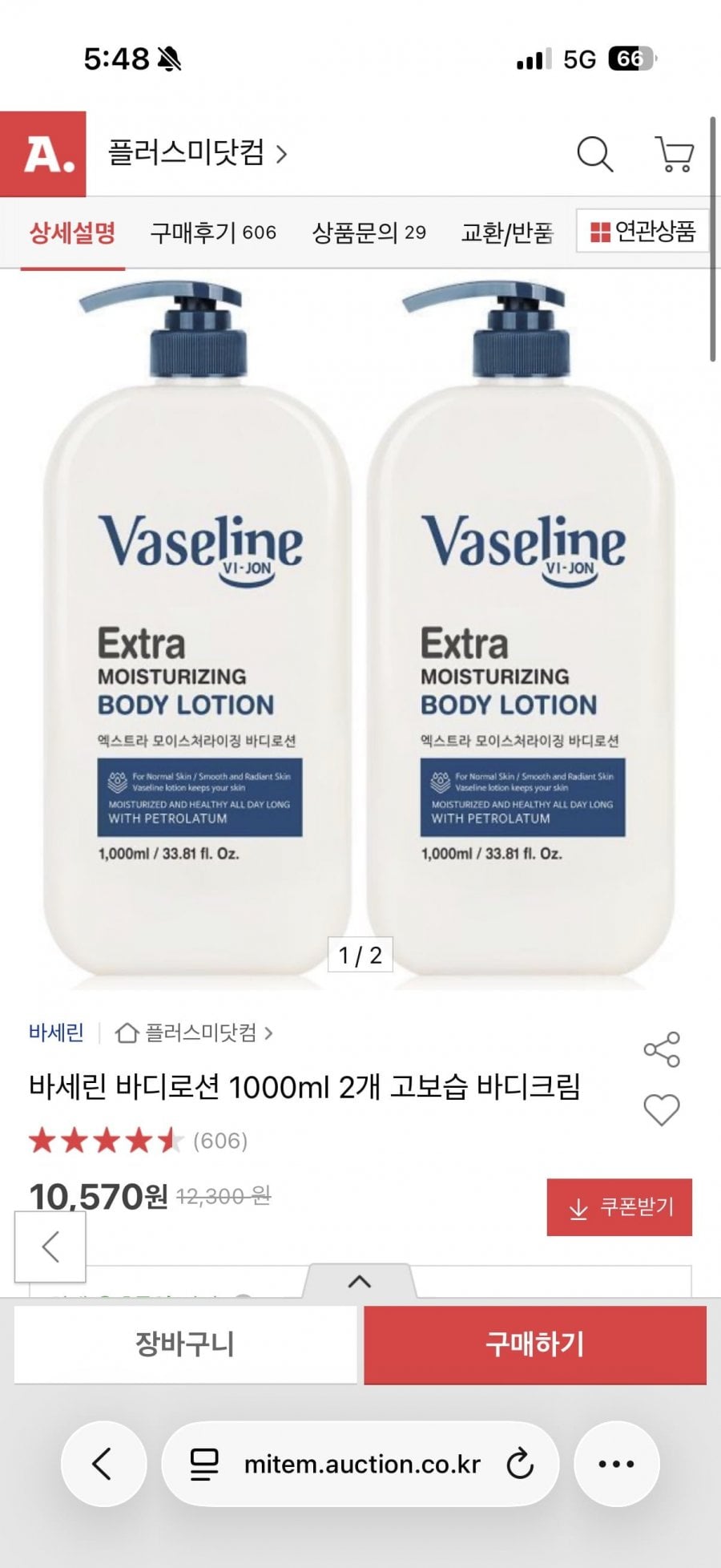
Task: Add item to 장바구니
Action: (185, 1344)
